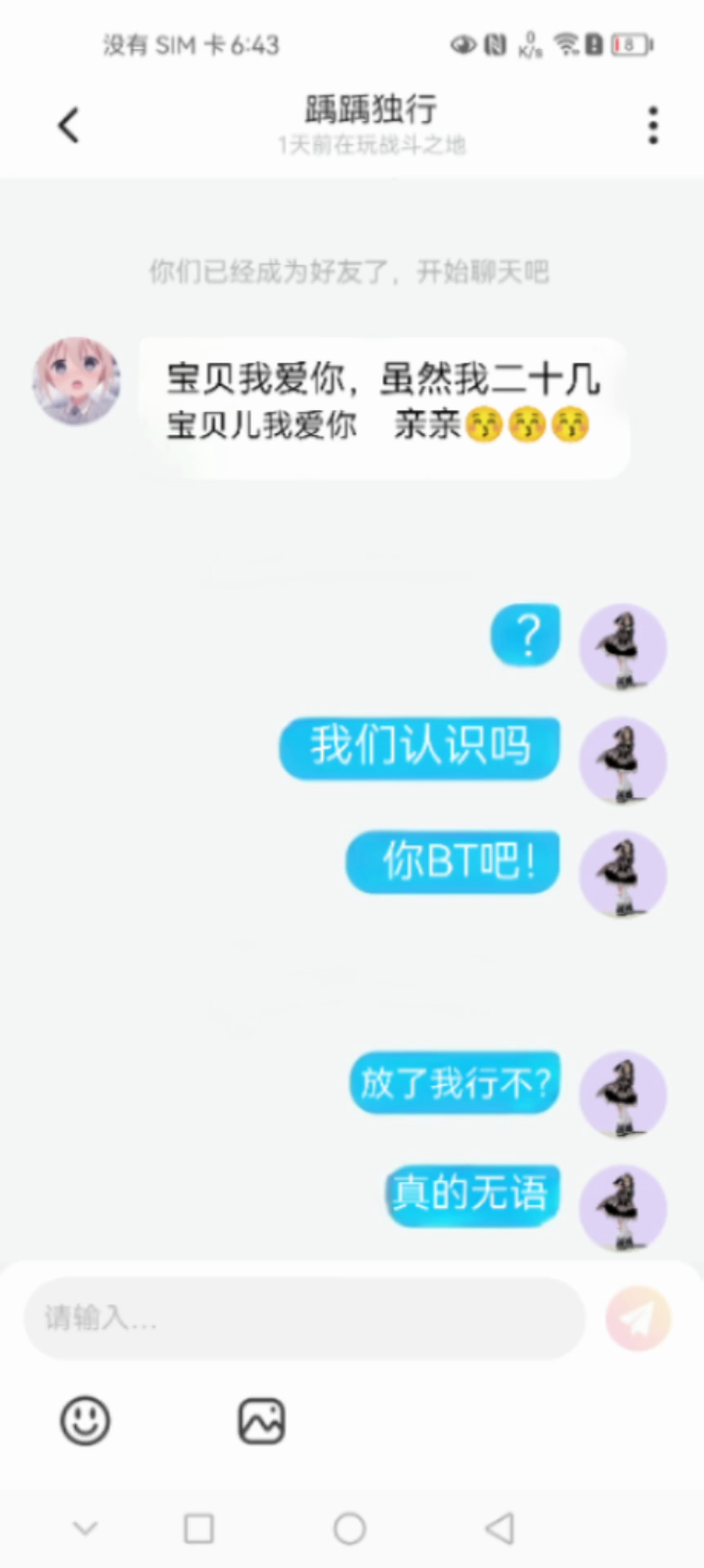Open the three-dot overflow menu
Screen dimensions: 704x1568
653,126
